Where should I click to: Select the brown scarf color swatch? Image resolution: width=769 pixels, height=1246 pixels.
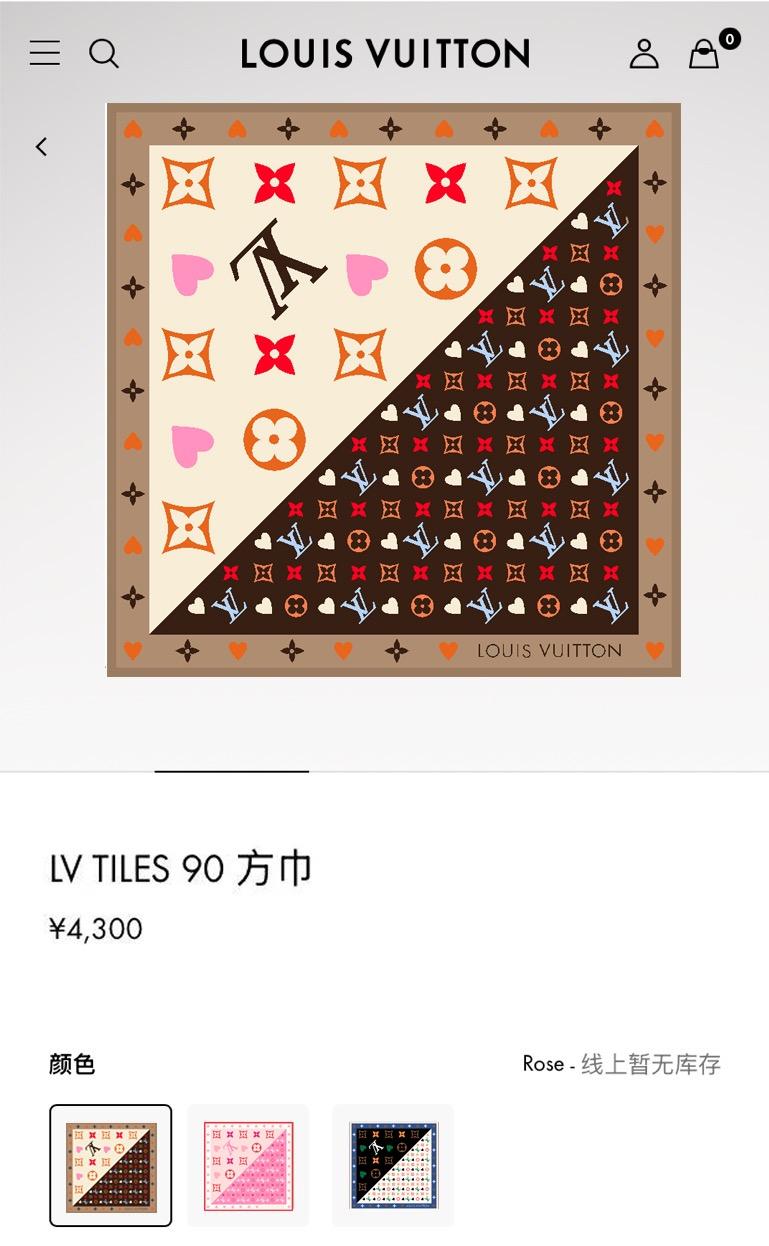pyautogui.click(x=111, y=1165)
